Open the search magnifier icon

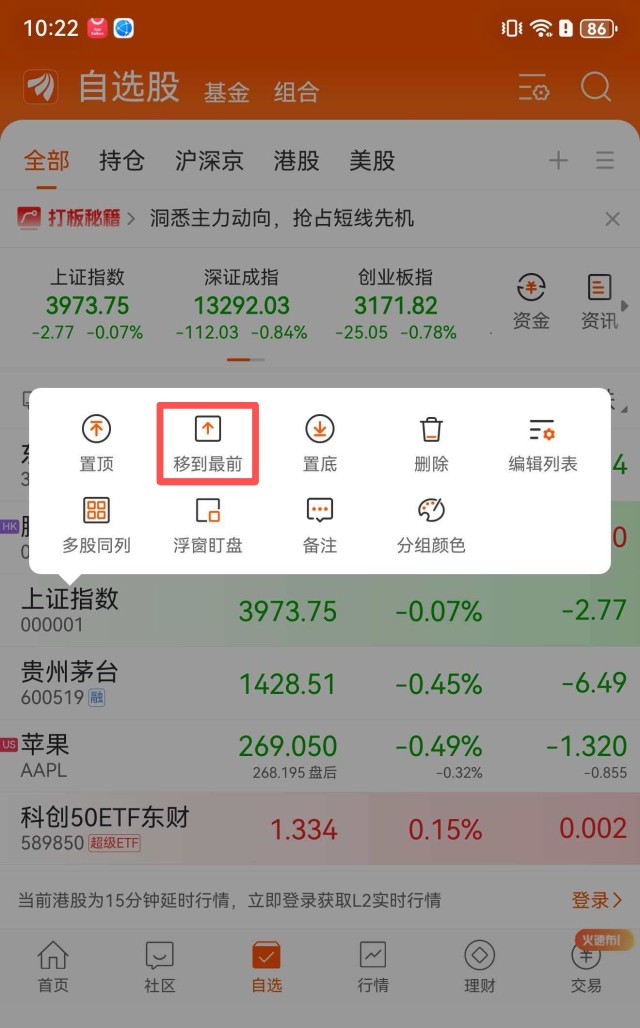[596, 88]
